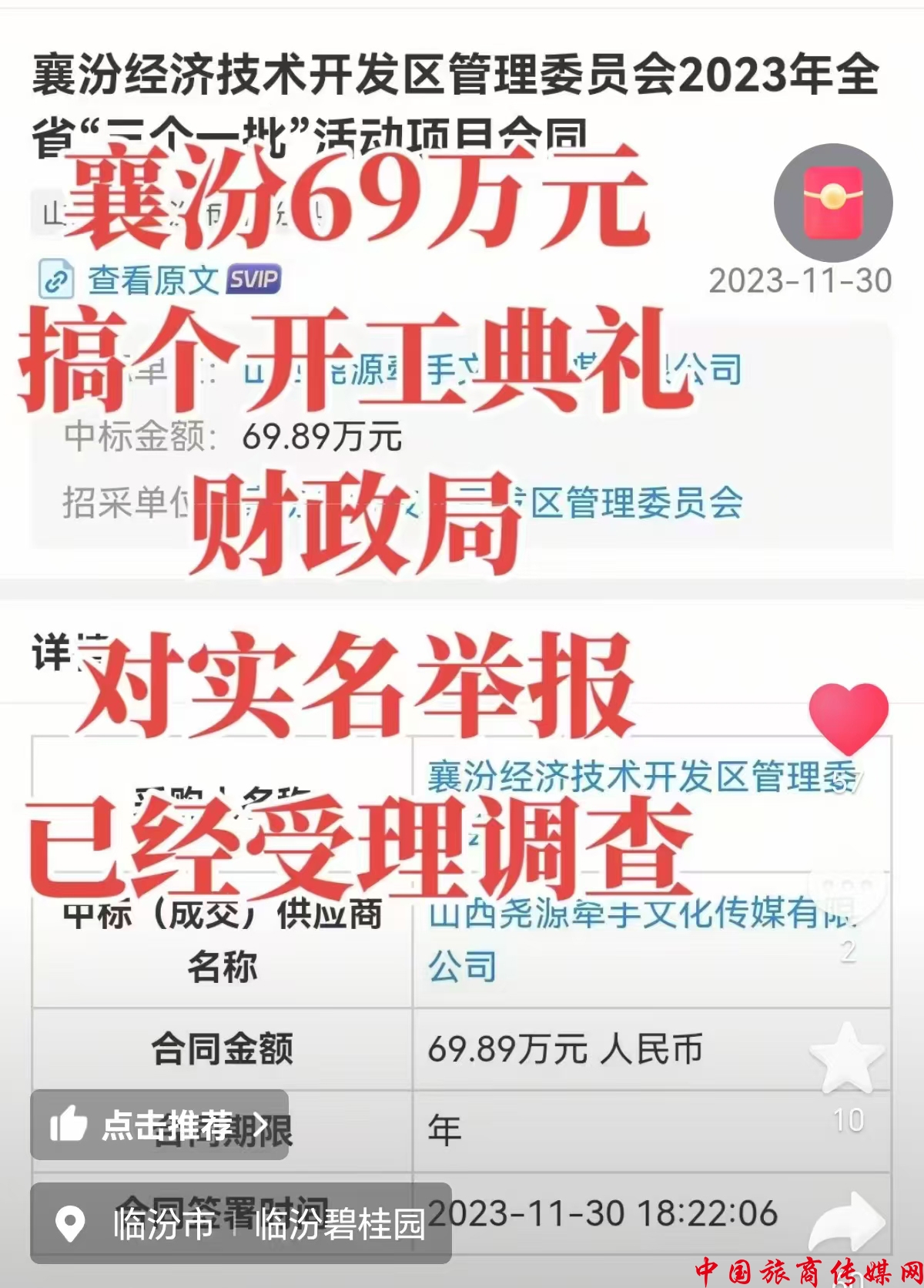Open the 临汾市 临汾碧桂园 location tag
The width and height of the screenshot is (924, 1288).
tap(240, 1223)
